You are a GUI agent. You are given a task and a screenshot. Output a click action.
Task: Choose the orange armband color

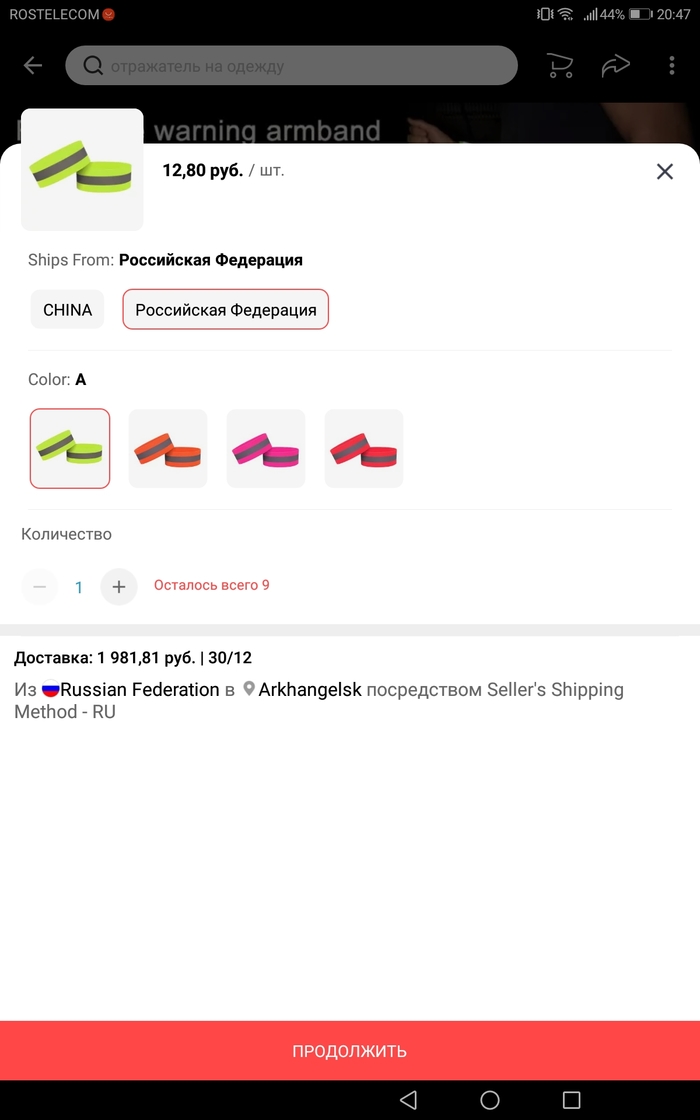pyautogui.click(x=168, y=449)
